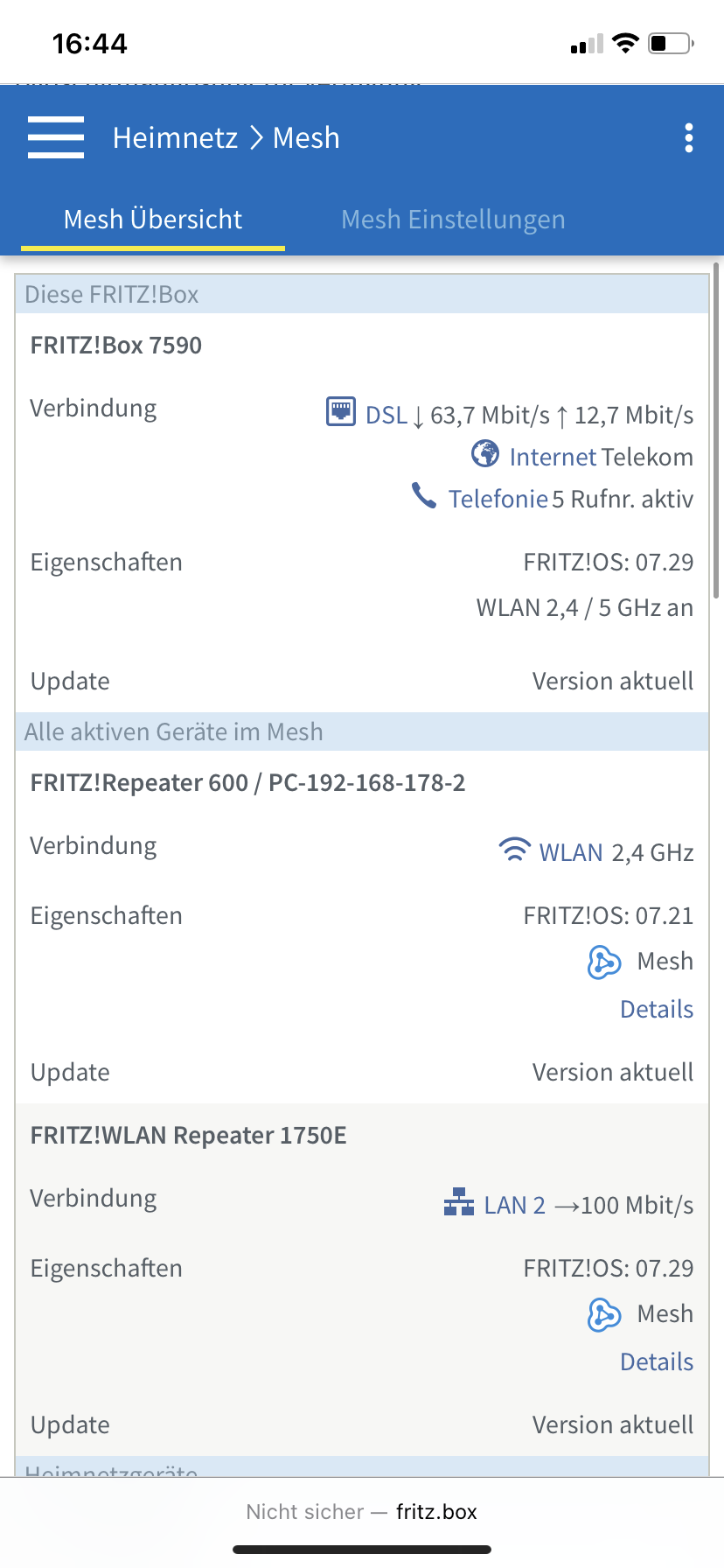Open the Telefonie link
The image size is (724, 1568).
point(498,499)
